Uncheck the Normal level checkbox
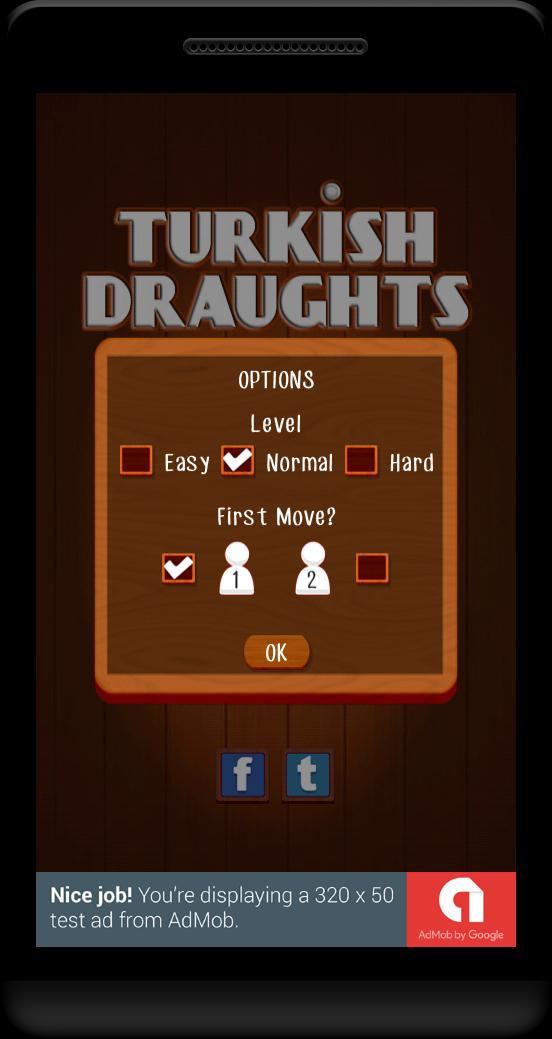Screen dimensions: 552x1039 (237, 460)
